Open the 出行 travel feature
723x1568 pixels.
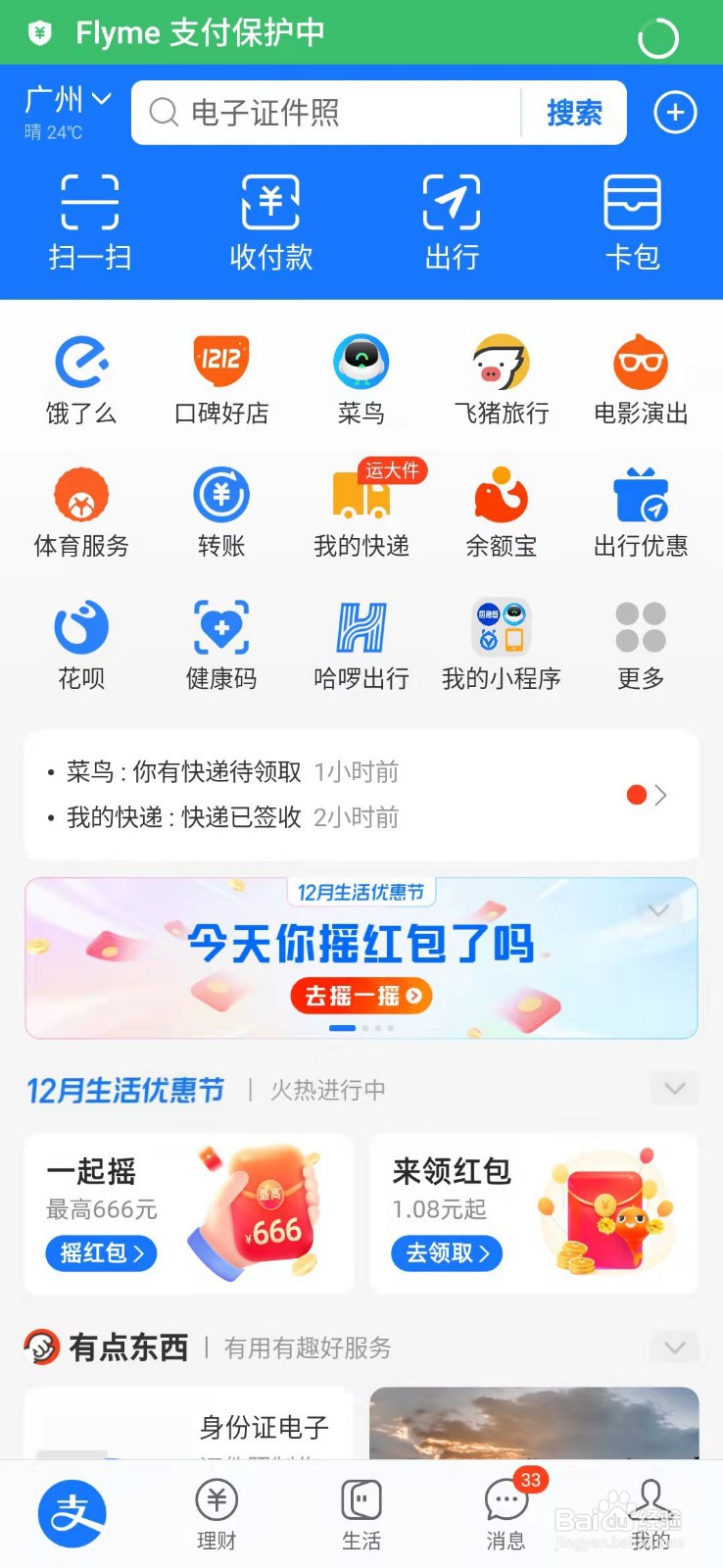click(452, 220)
